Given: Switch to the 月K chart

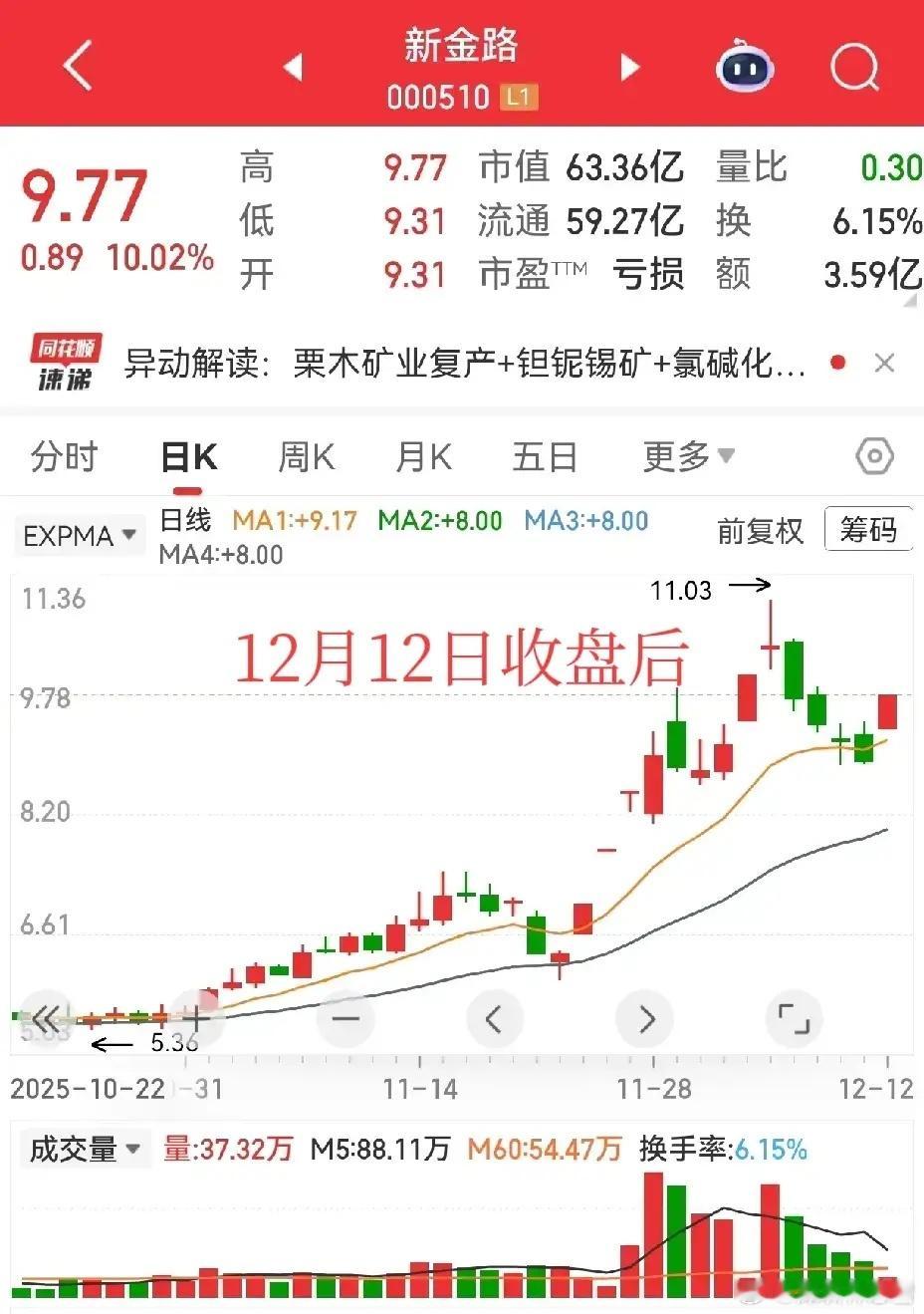Looking at the screenshot, I should pos(423,457).
